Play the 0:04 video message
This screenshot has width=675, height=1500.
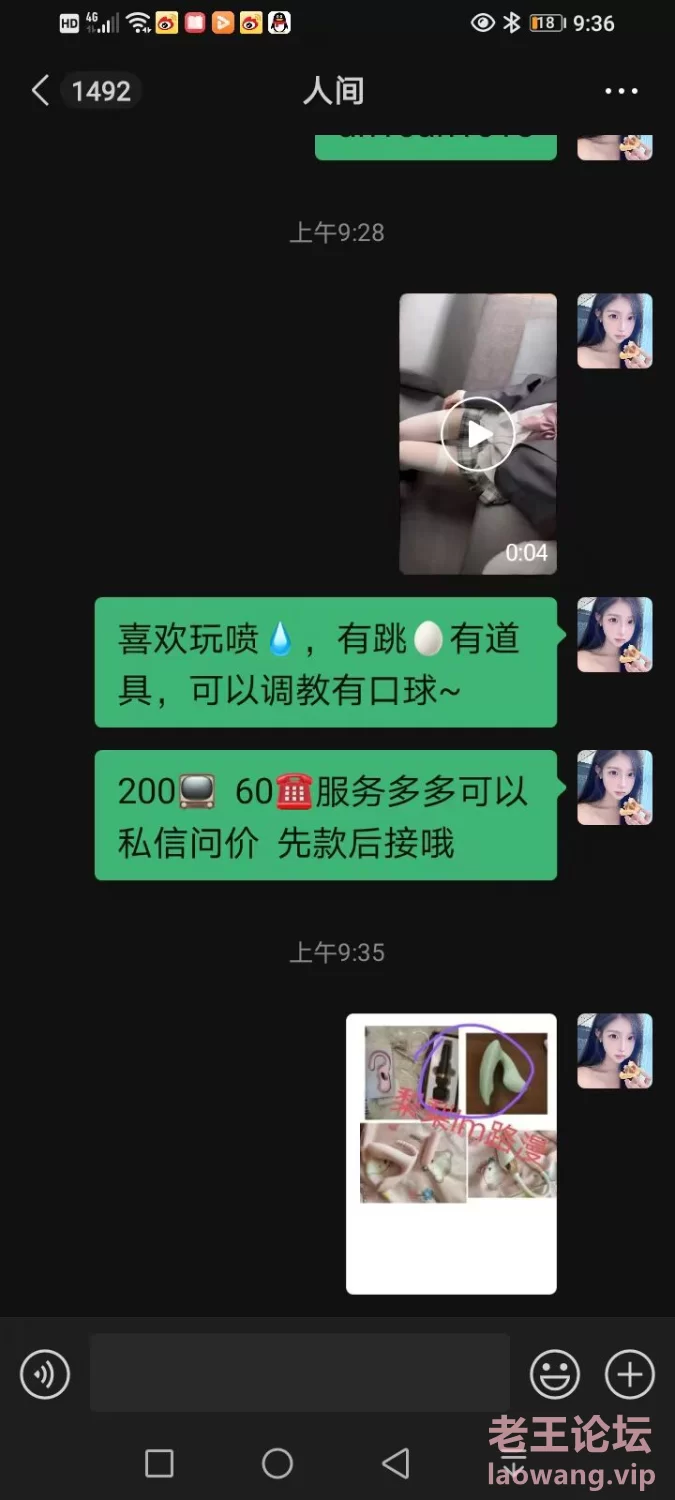click(x=478, y=433)
